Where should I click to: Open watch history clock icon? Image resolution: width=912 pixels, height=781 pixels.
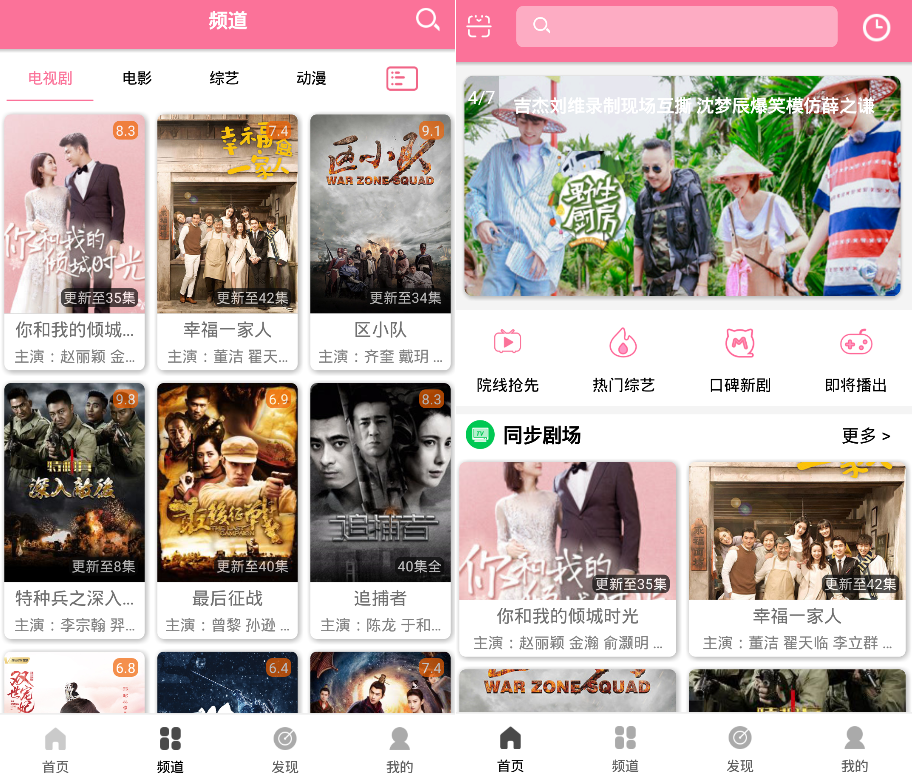pyautogui.click(x=876, y=27)
